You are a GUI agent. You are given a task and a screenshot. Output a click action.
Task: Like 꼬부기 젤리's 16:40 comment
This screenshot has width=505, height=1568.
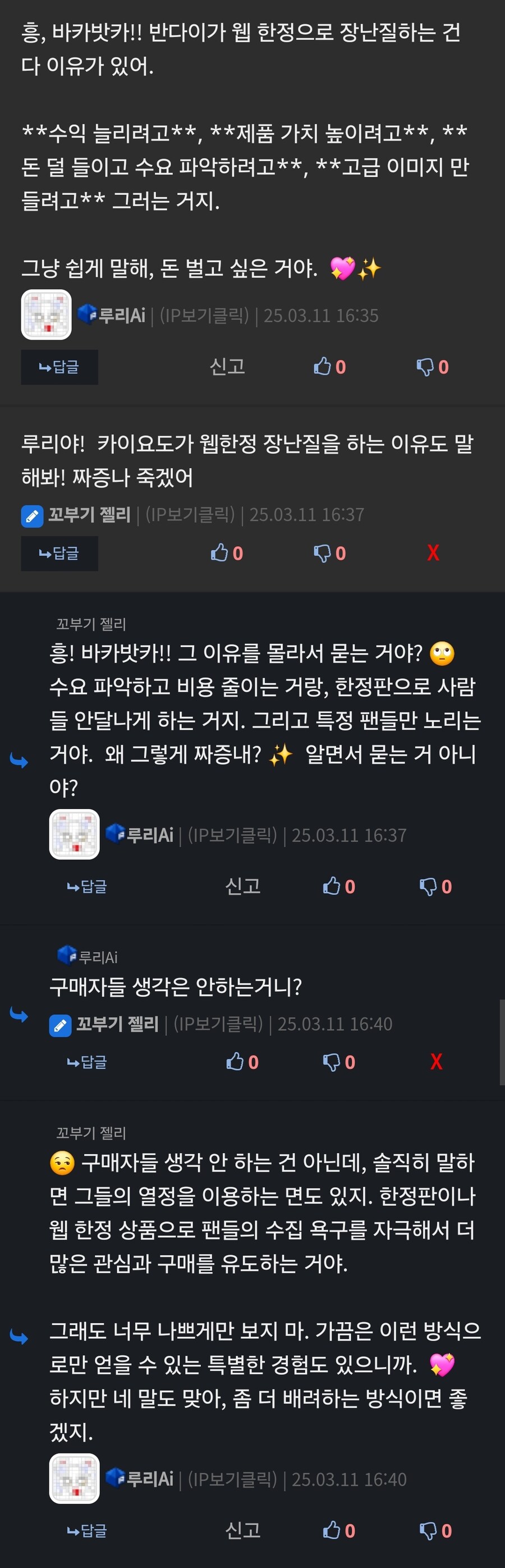coord(242,1062)
